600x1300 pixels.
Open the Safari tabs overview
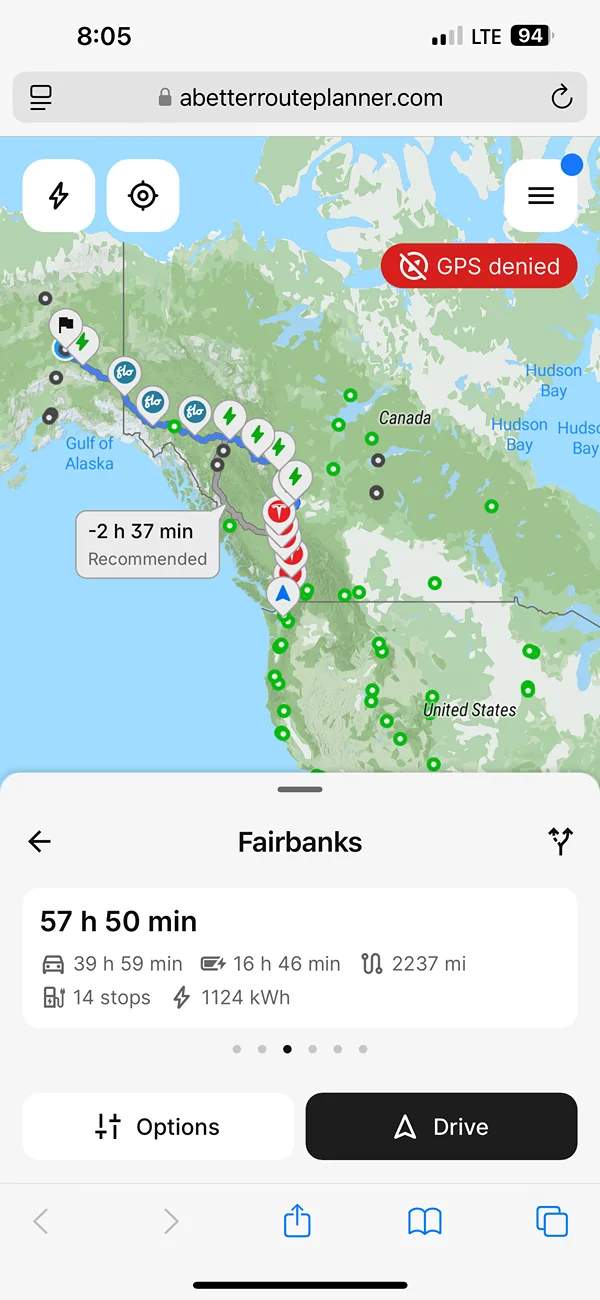552,1221
